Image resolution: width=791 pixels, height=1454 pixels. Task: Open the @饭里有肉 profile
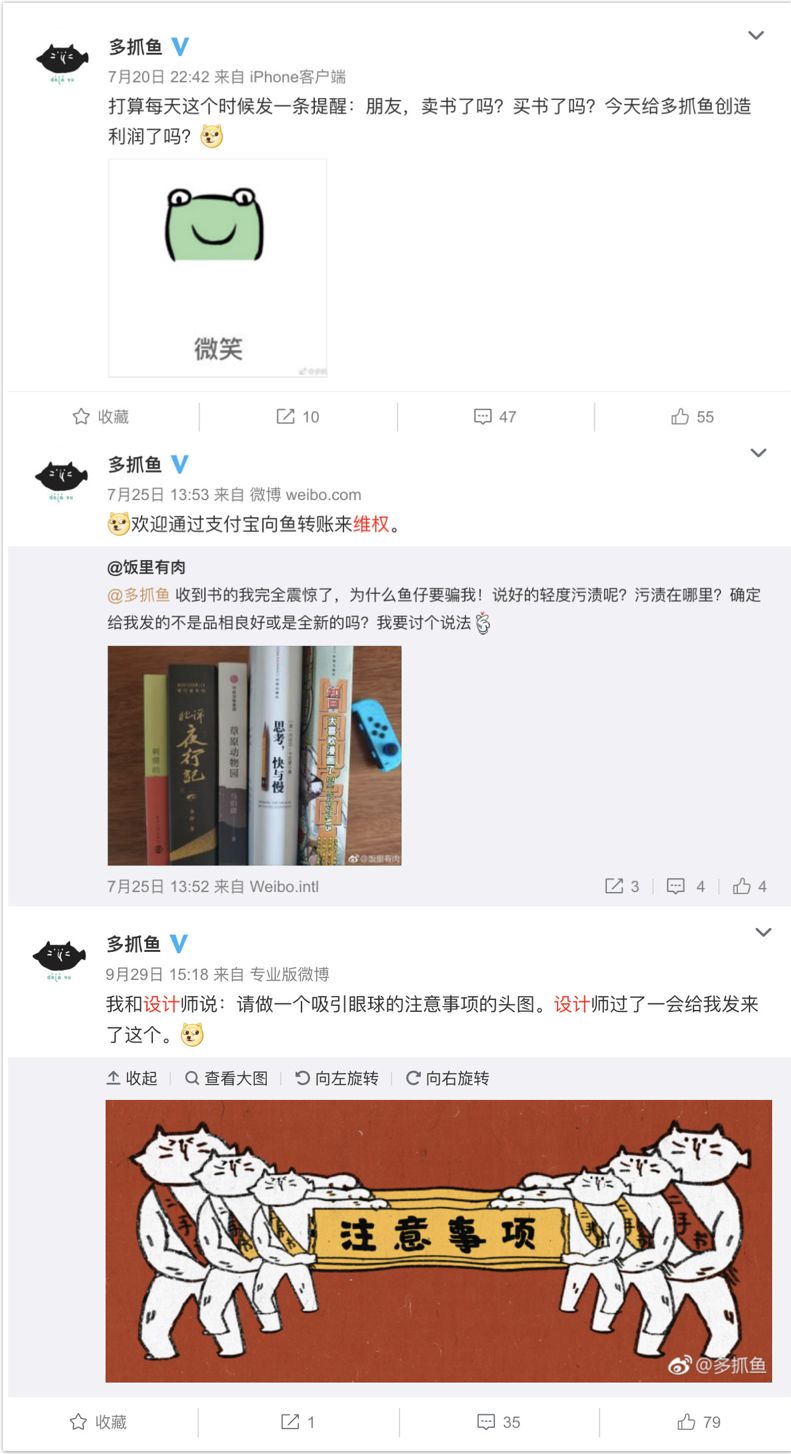click(146, 567)
